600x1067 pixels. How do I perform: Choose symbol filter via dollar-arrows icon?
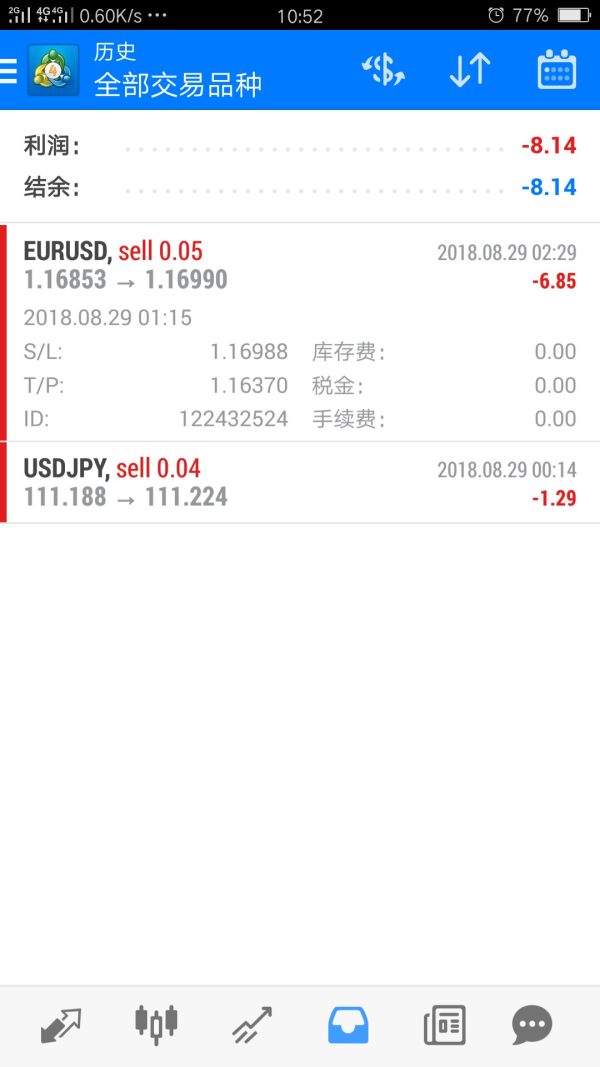coord(383,70)
